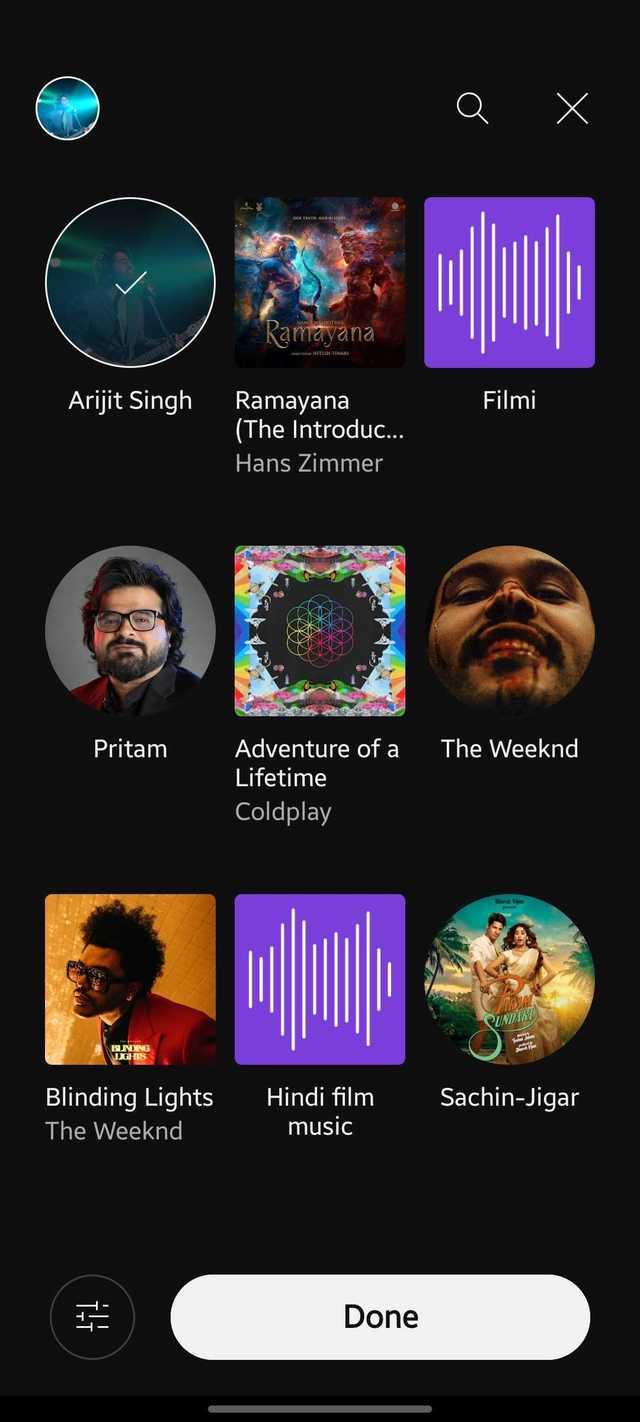Tap the Done button
This screenshot has height=1422, width=640.
380,1317
